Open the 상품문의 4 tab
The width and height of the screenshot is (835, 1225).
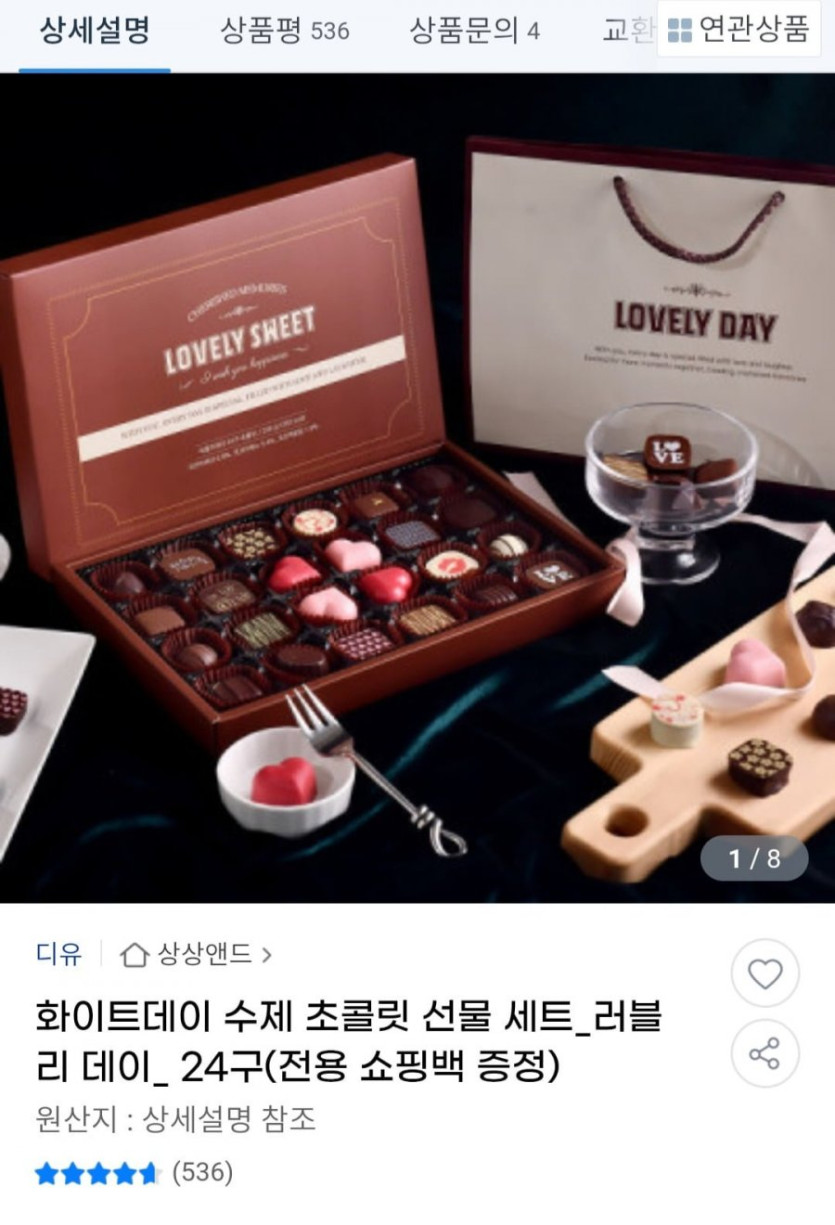click(x=474, y=30)
